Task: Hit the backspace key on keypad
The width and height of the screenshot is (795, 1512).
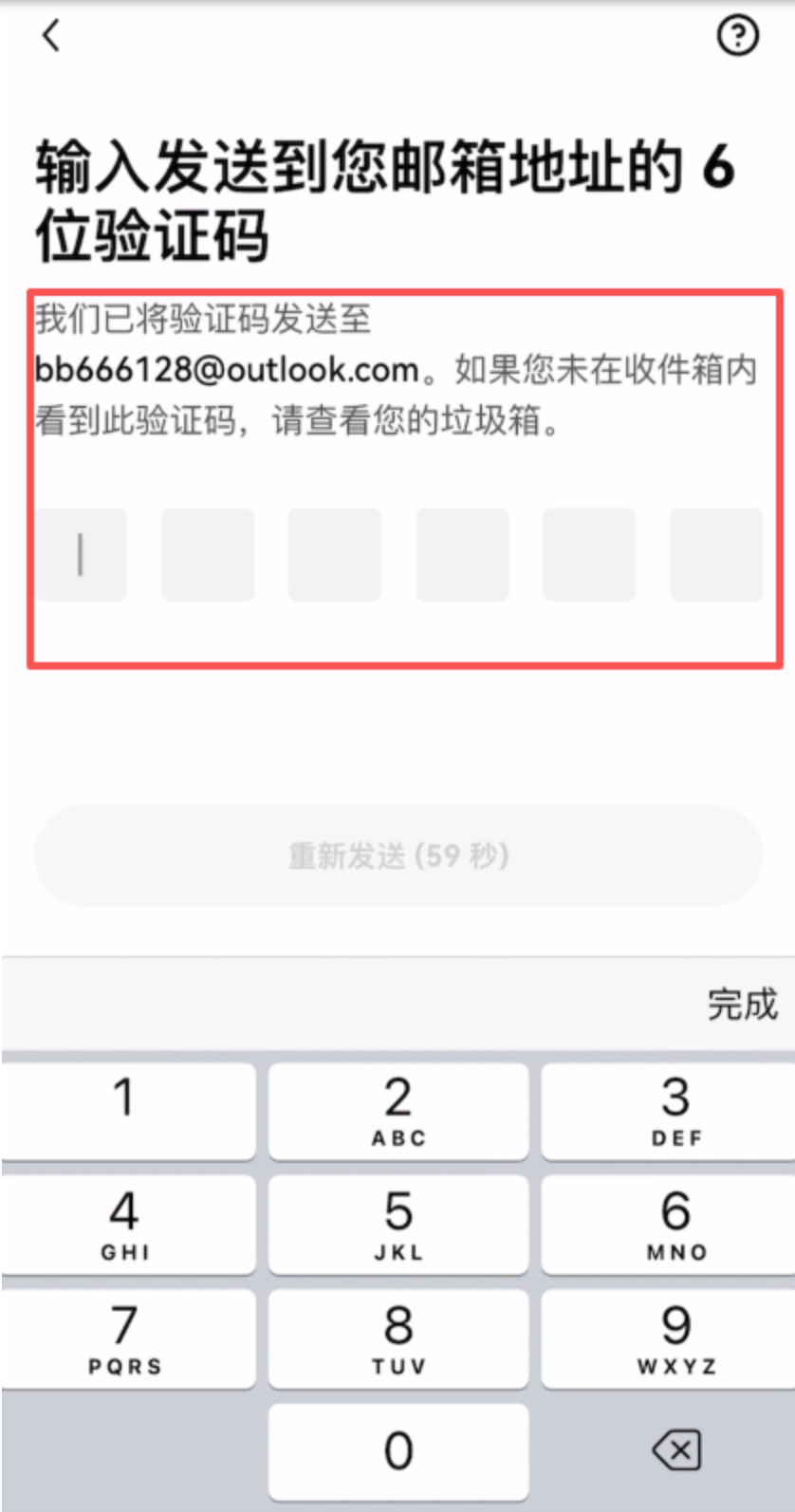Action: [x=676, y=1451]
